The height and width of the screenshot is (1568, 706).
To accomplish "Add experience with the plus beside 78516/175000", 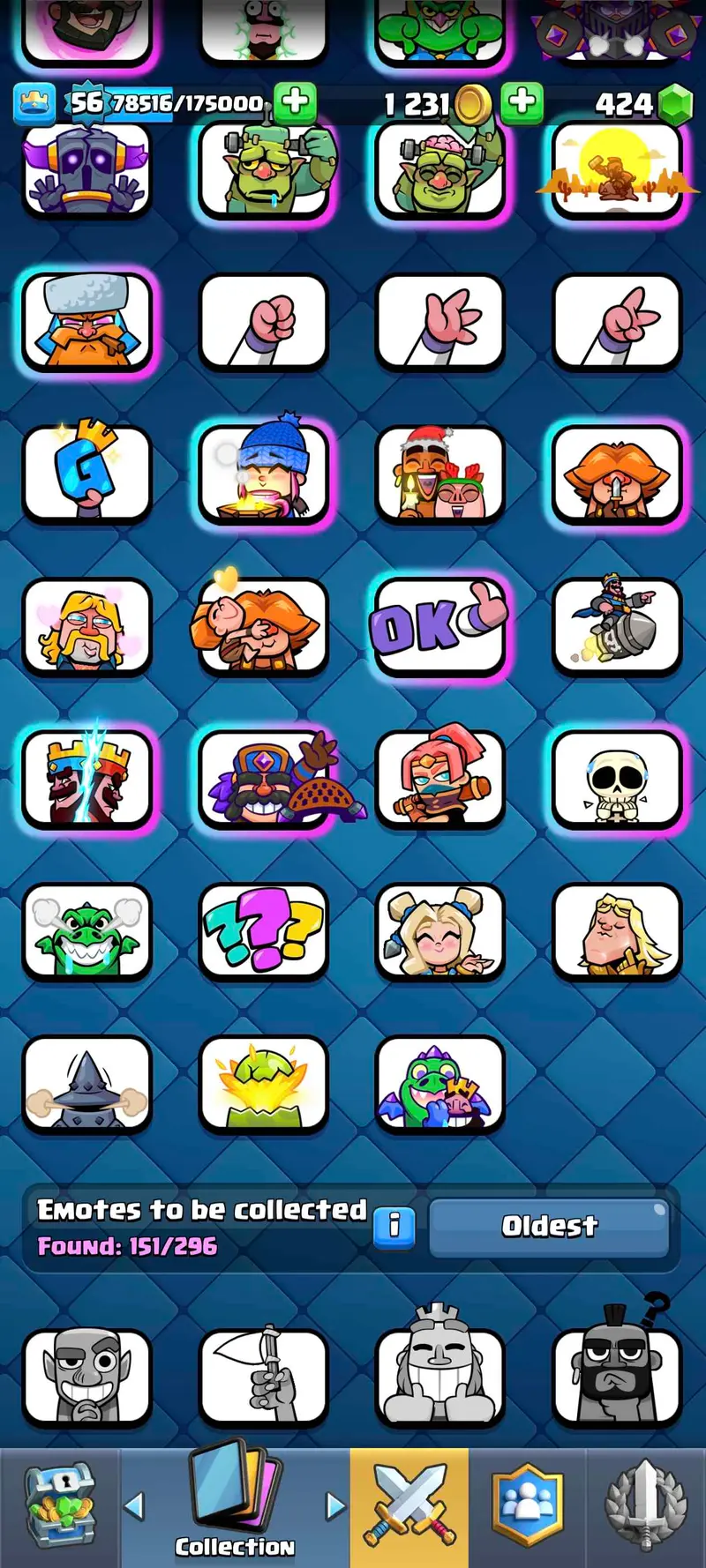I will 295,101.
